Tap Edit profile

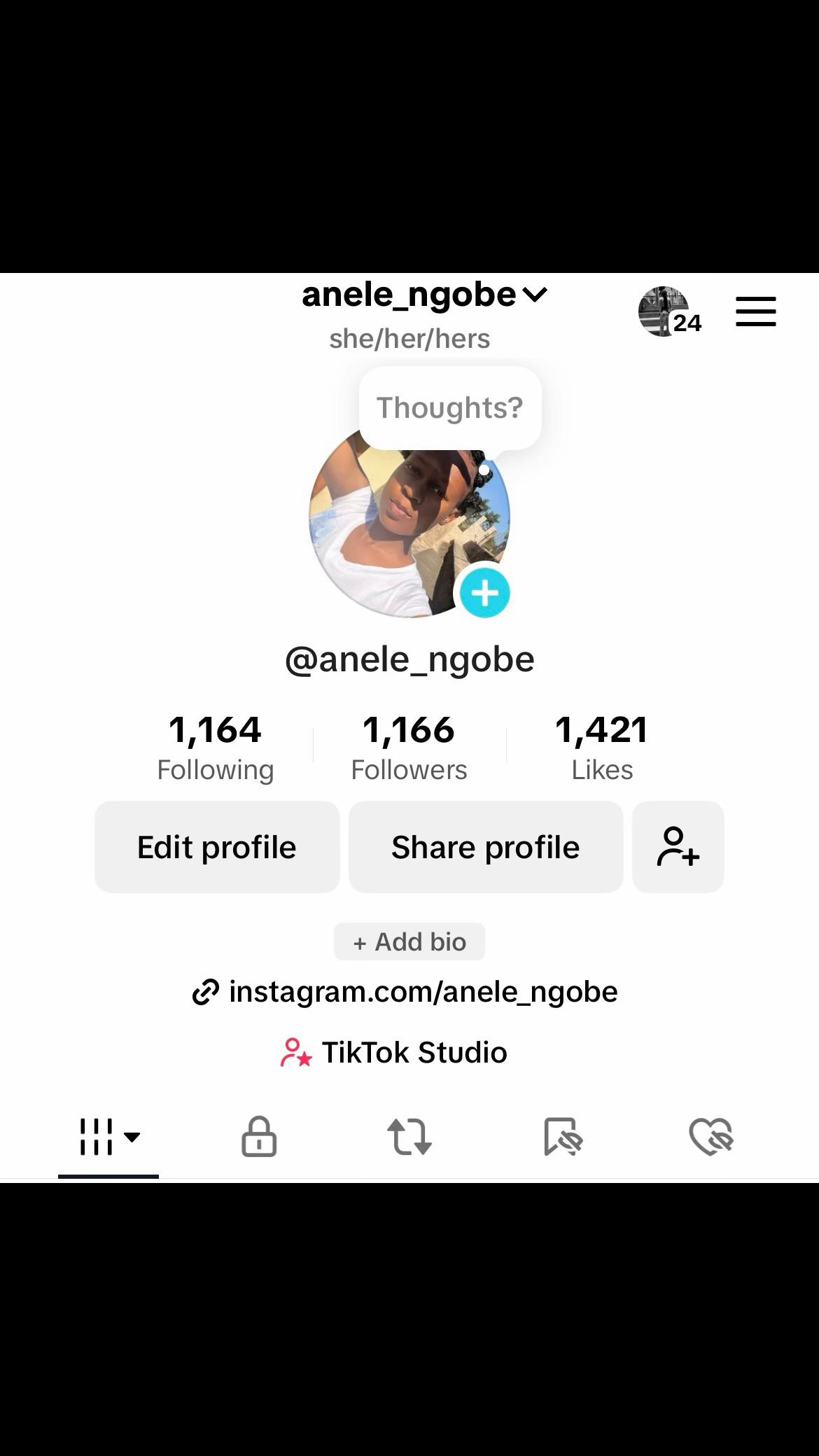217,847
